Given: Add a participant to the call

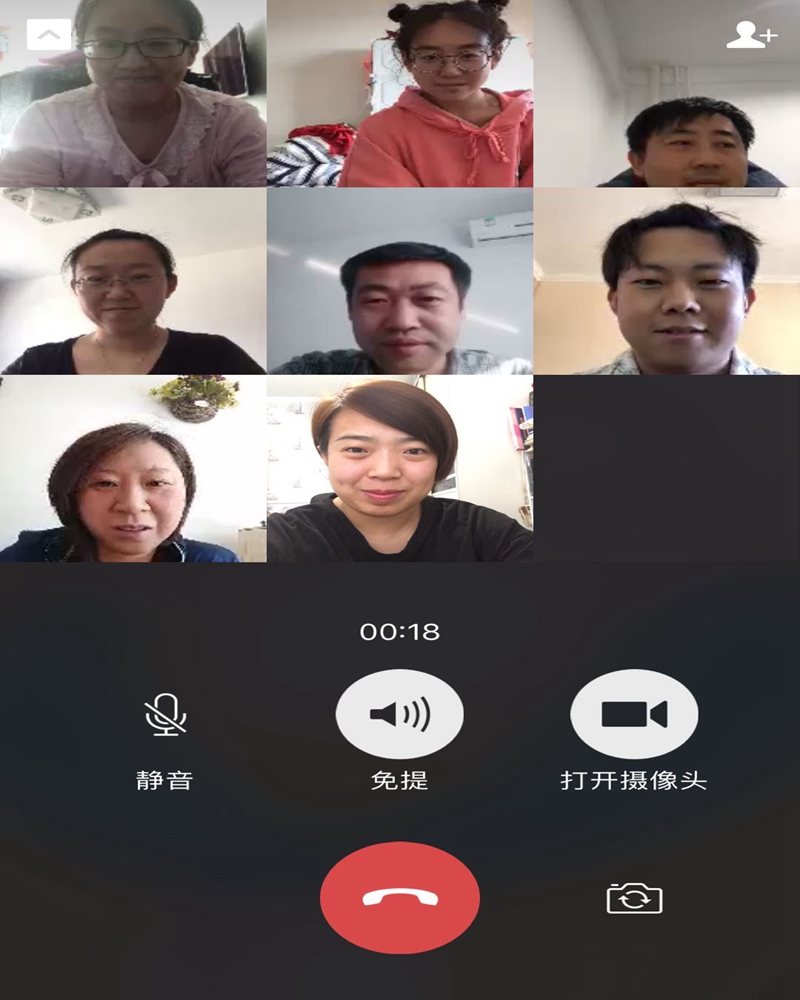Looking at the screenshot, I should point(750,35).
